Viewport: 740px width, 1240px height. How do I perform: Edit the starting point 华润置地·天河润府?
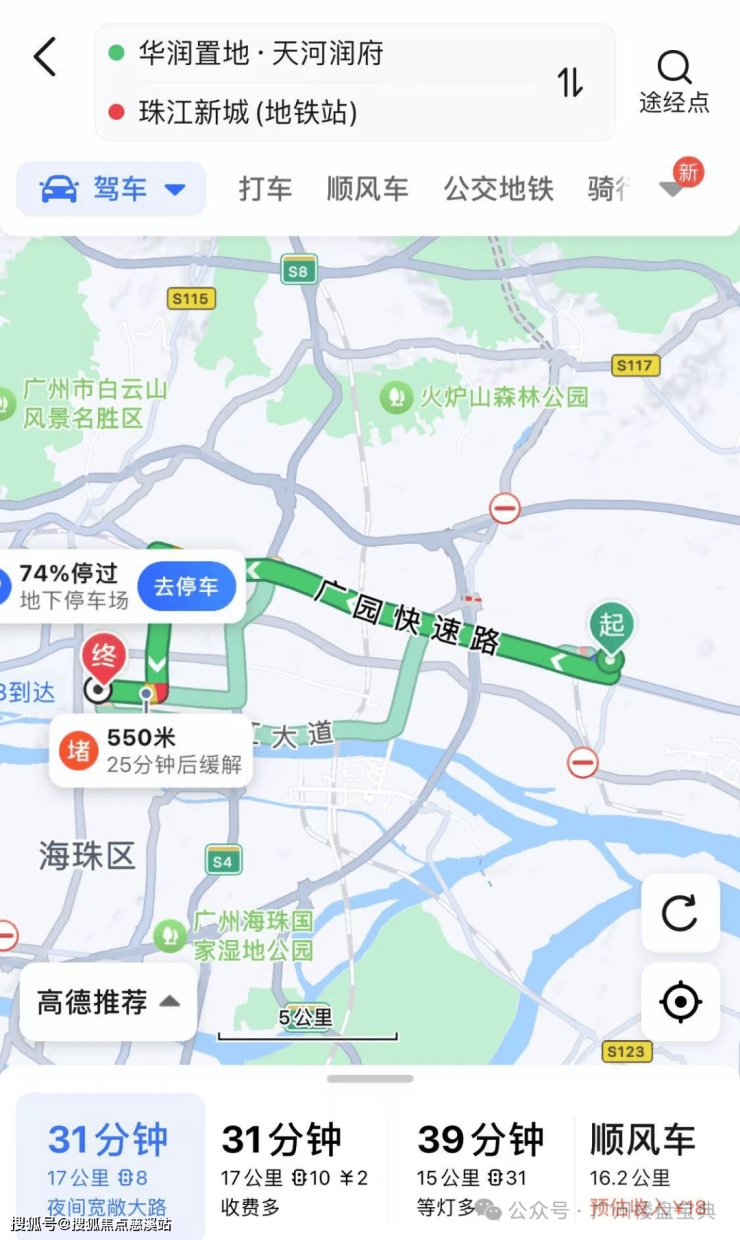(260, 53)
